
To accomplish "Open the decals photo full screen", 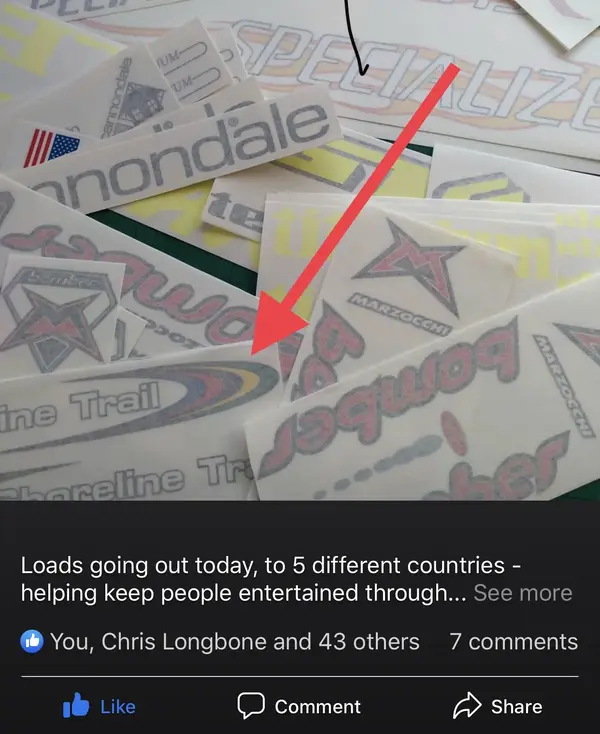I will coord(300,250).
